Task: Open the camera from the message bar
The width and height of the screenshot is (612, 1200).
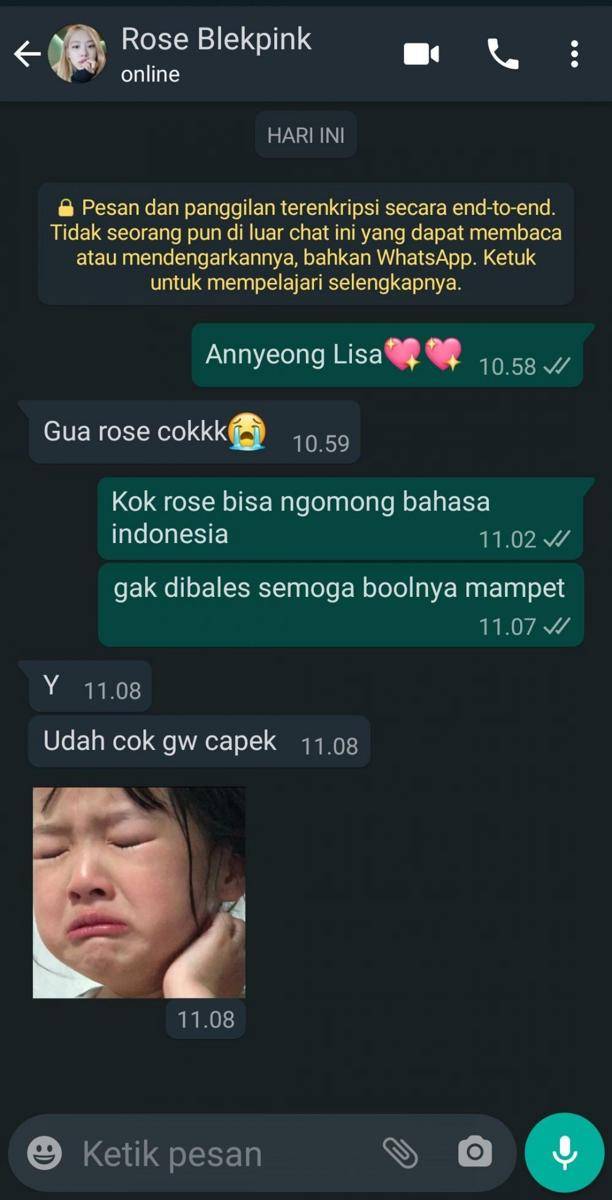Action: 474,1153
